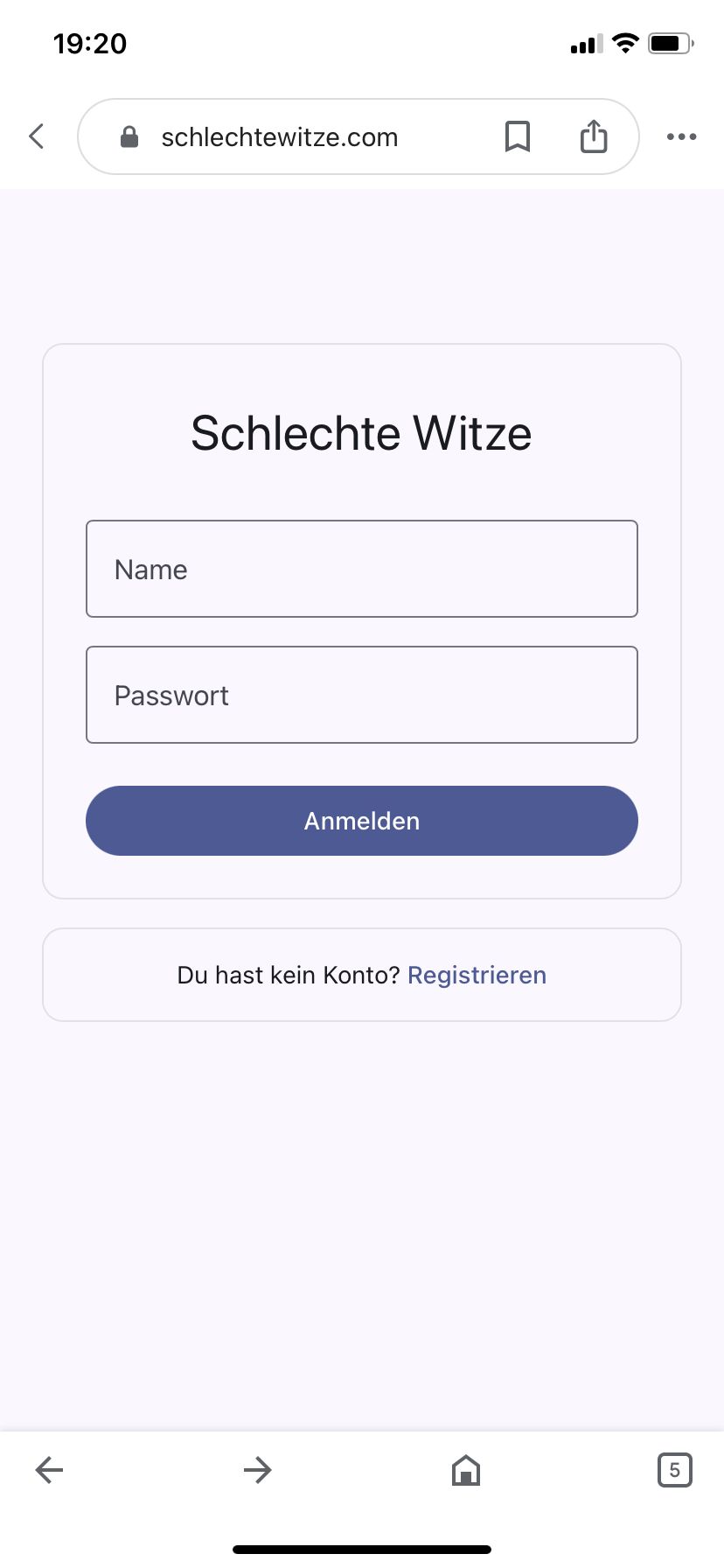Share this page

pyautogui.click(x=594, y=136)
